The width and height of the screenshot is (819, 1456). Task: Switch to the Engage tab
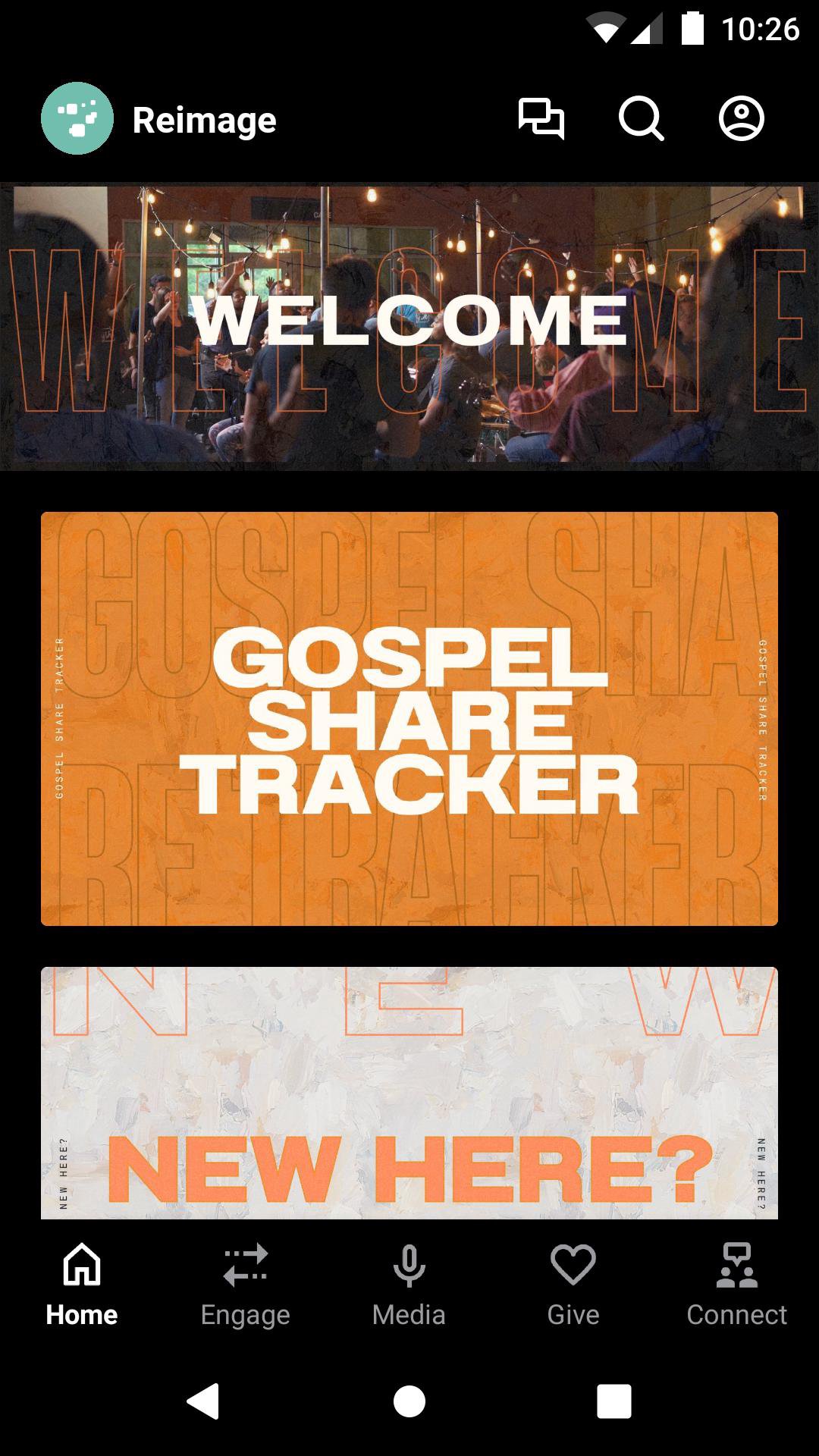click(x=246, y=1282)
